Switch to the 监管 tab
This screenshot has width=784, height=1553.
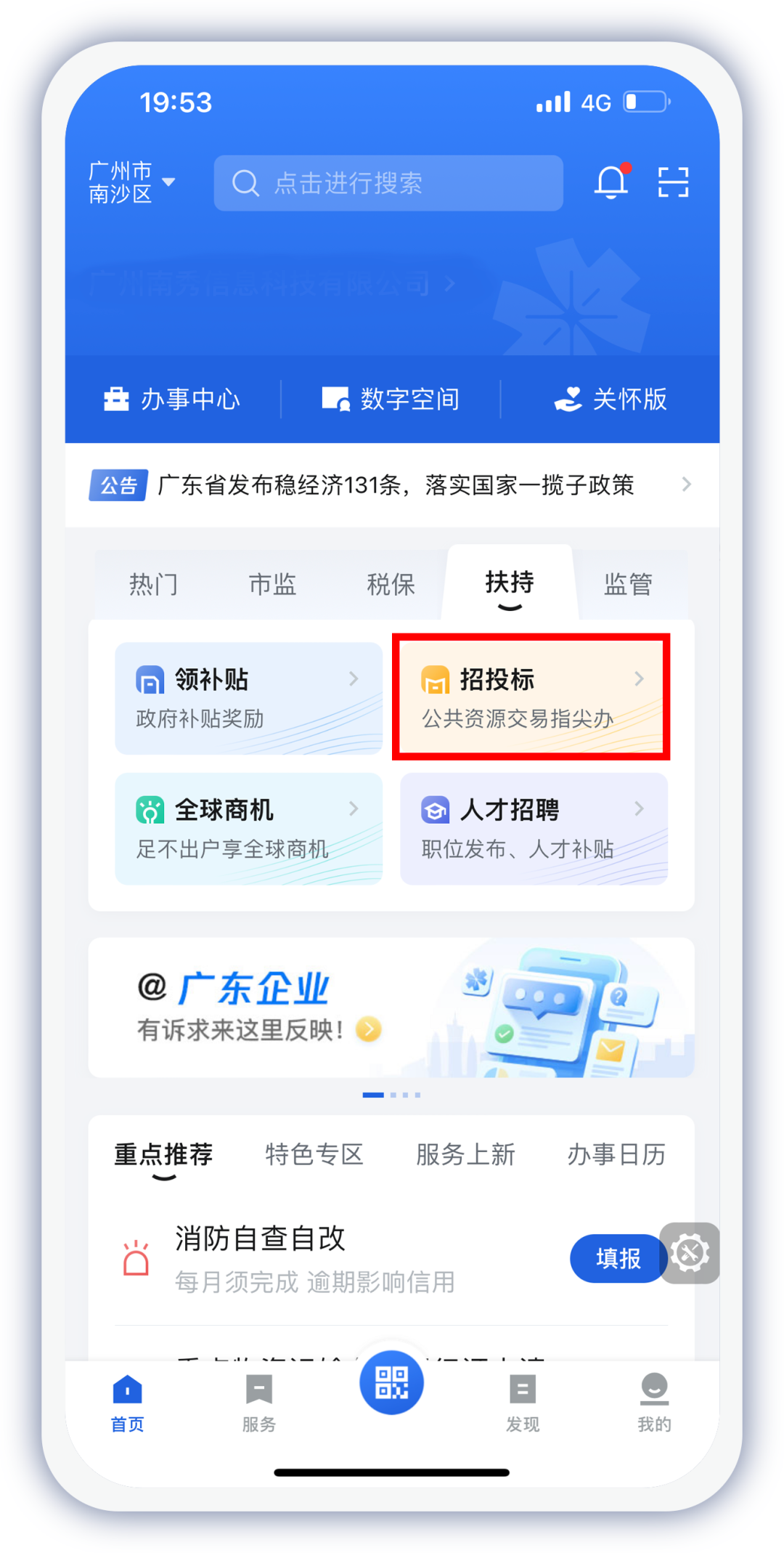click(628, 584)
